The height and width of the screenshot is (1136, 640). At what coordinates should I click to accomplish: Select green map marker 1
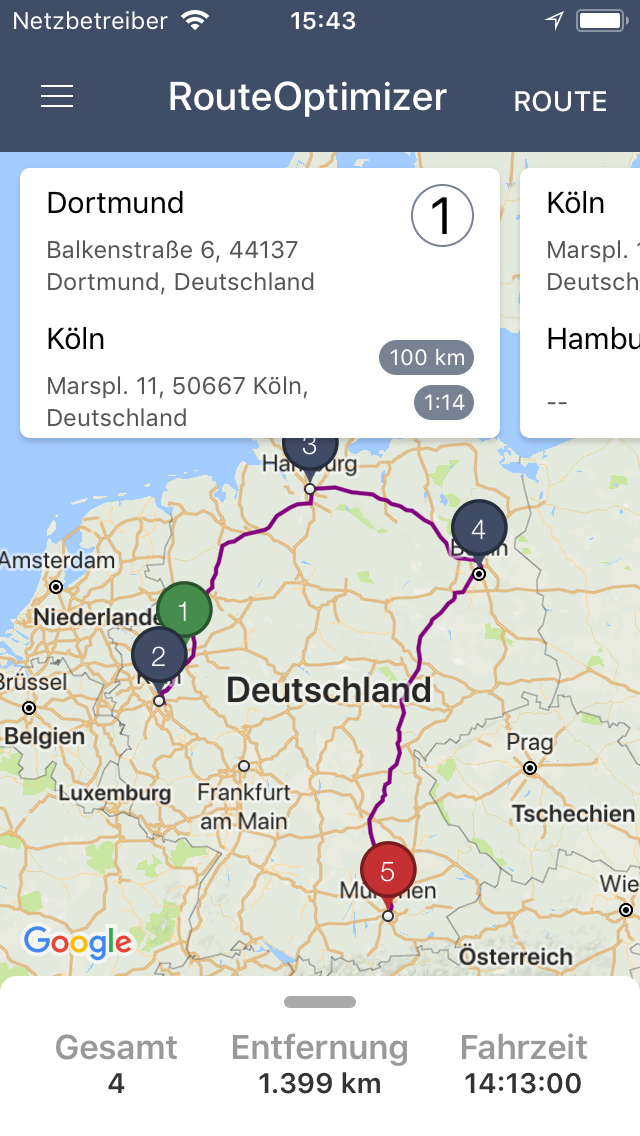pyautogui.click(x=184, y=609)
